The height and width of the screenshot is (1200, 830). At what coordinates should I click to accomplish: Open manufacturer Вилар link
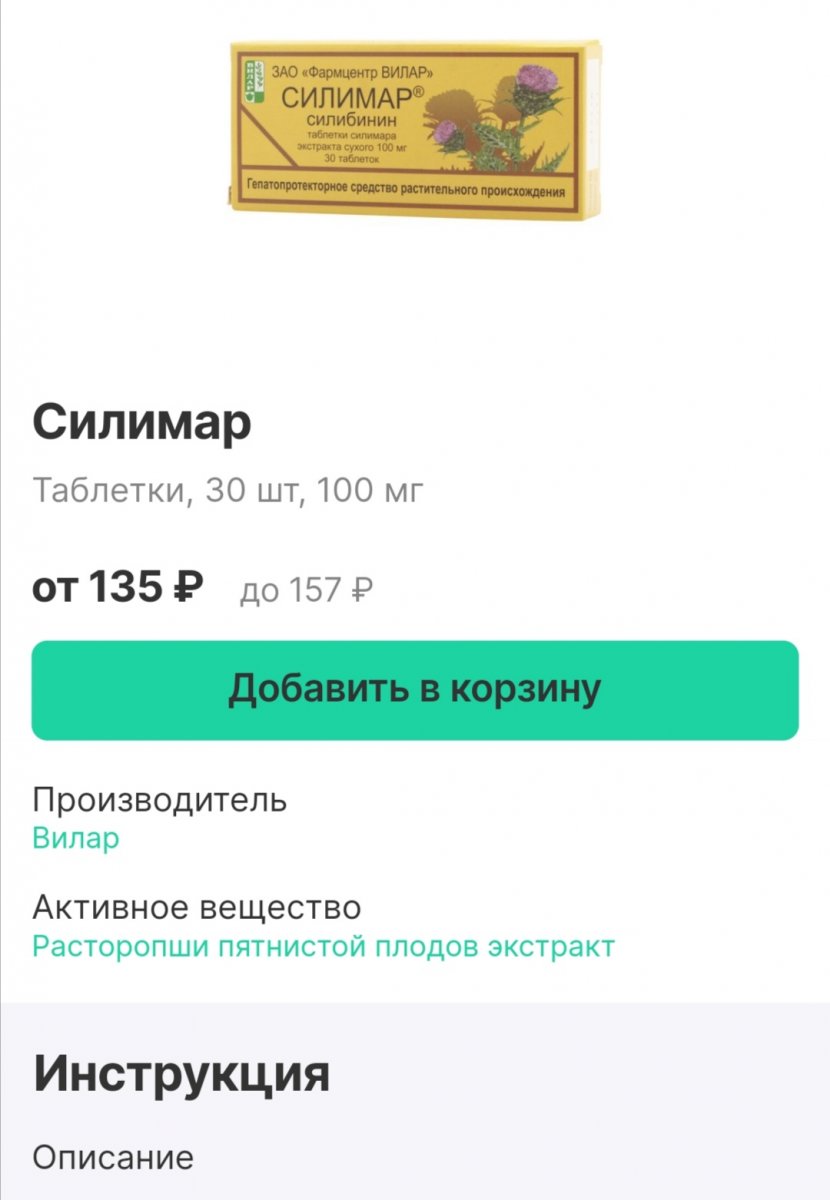point(76,838)
